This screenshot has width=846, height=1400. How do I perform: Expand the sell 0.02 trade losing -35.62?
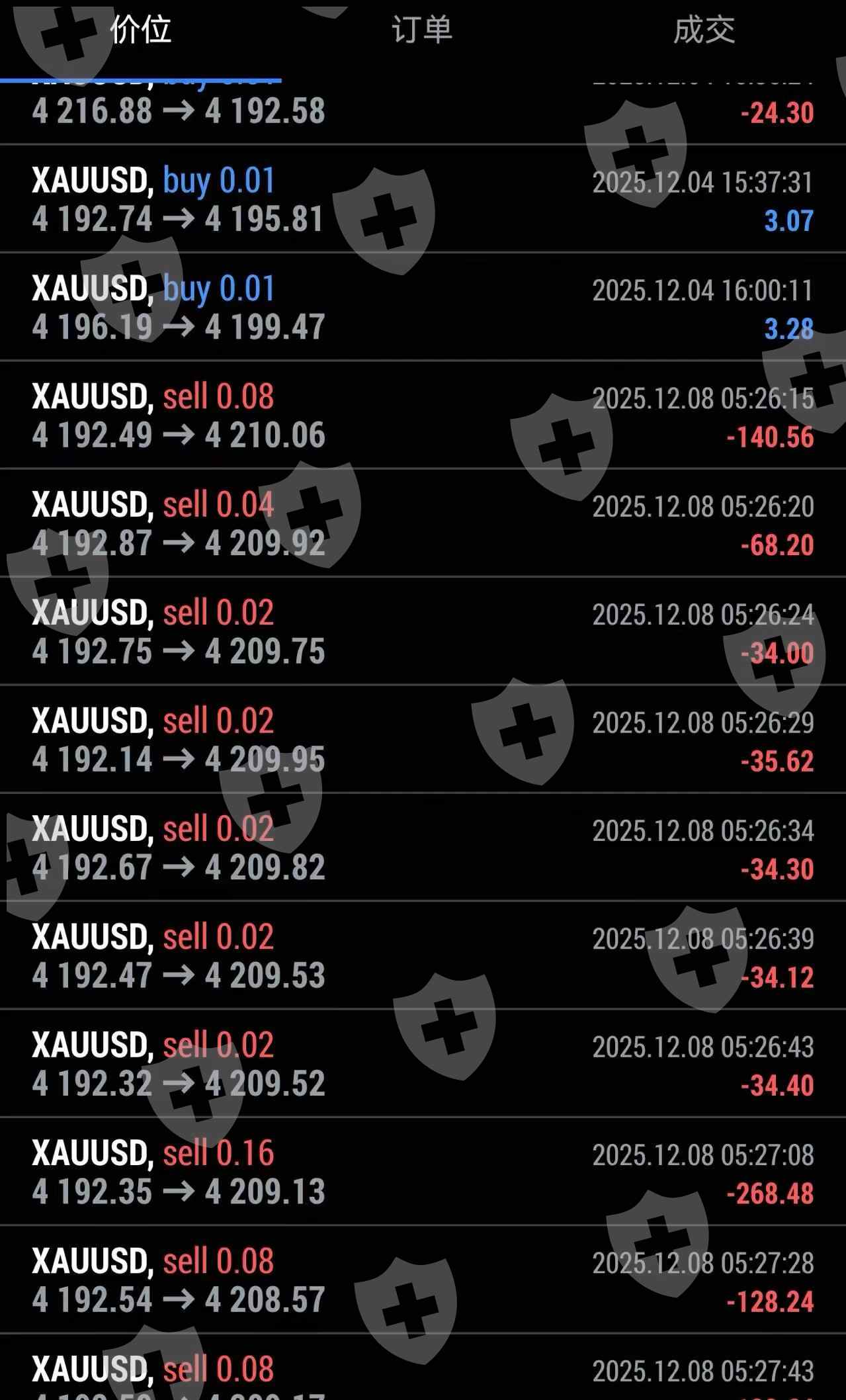[x=423, y=740]
